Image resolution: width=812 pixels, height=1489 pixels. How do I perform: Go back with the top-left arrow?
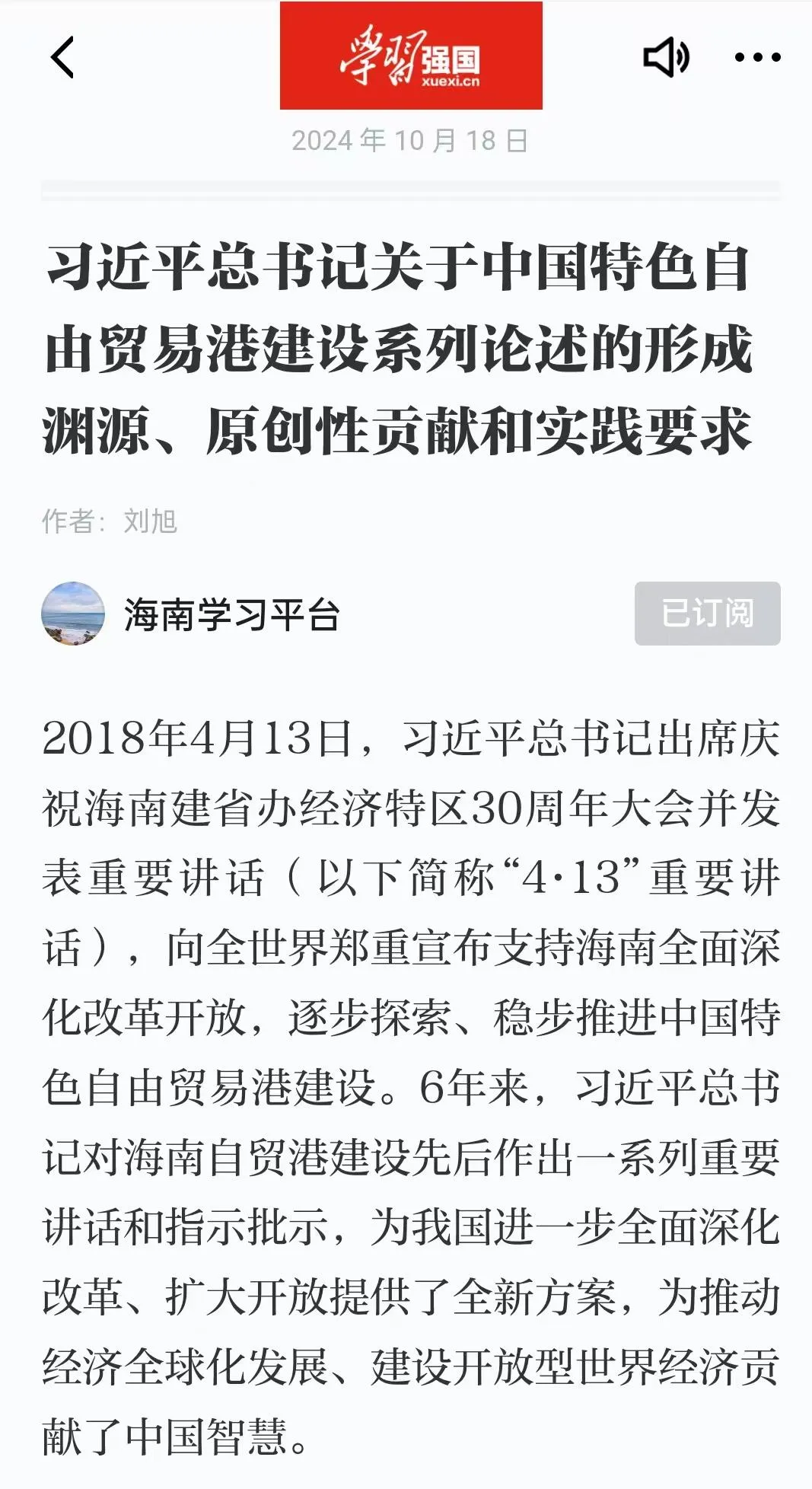click(x=62, y=57)
